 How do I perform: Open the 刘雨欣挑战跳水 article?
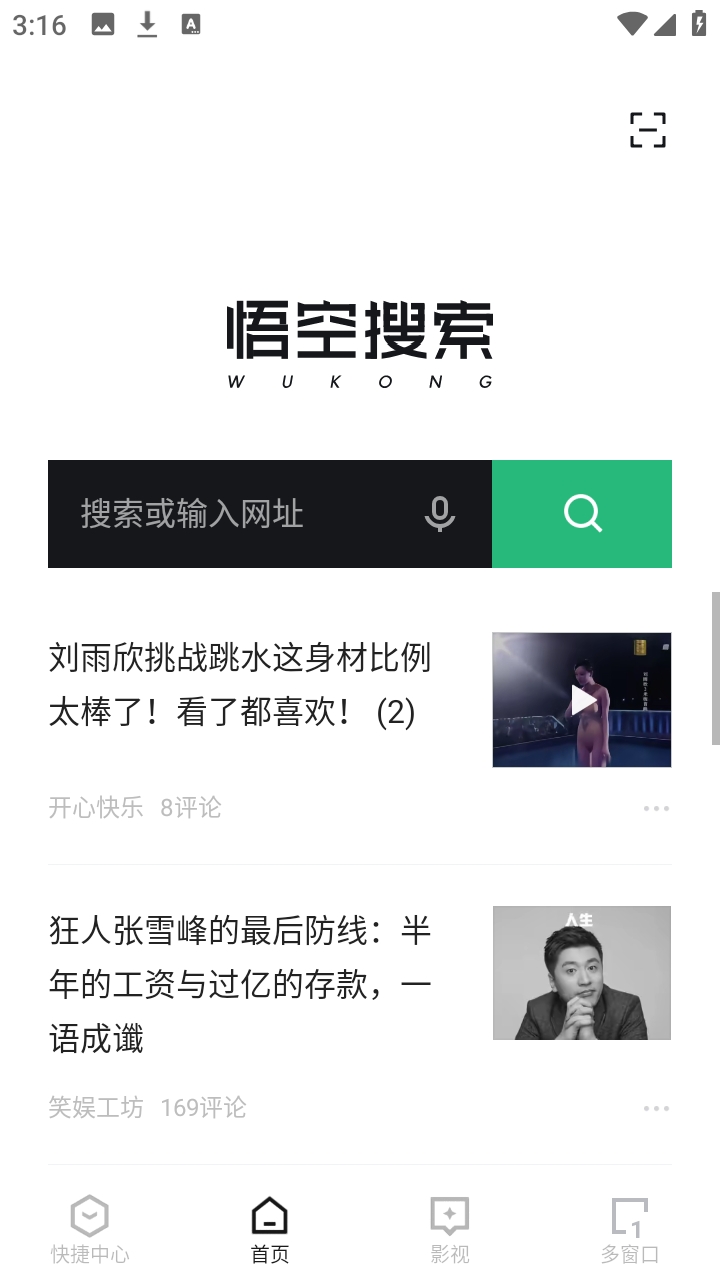pyautogui.click(x=240, y=685)
